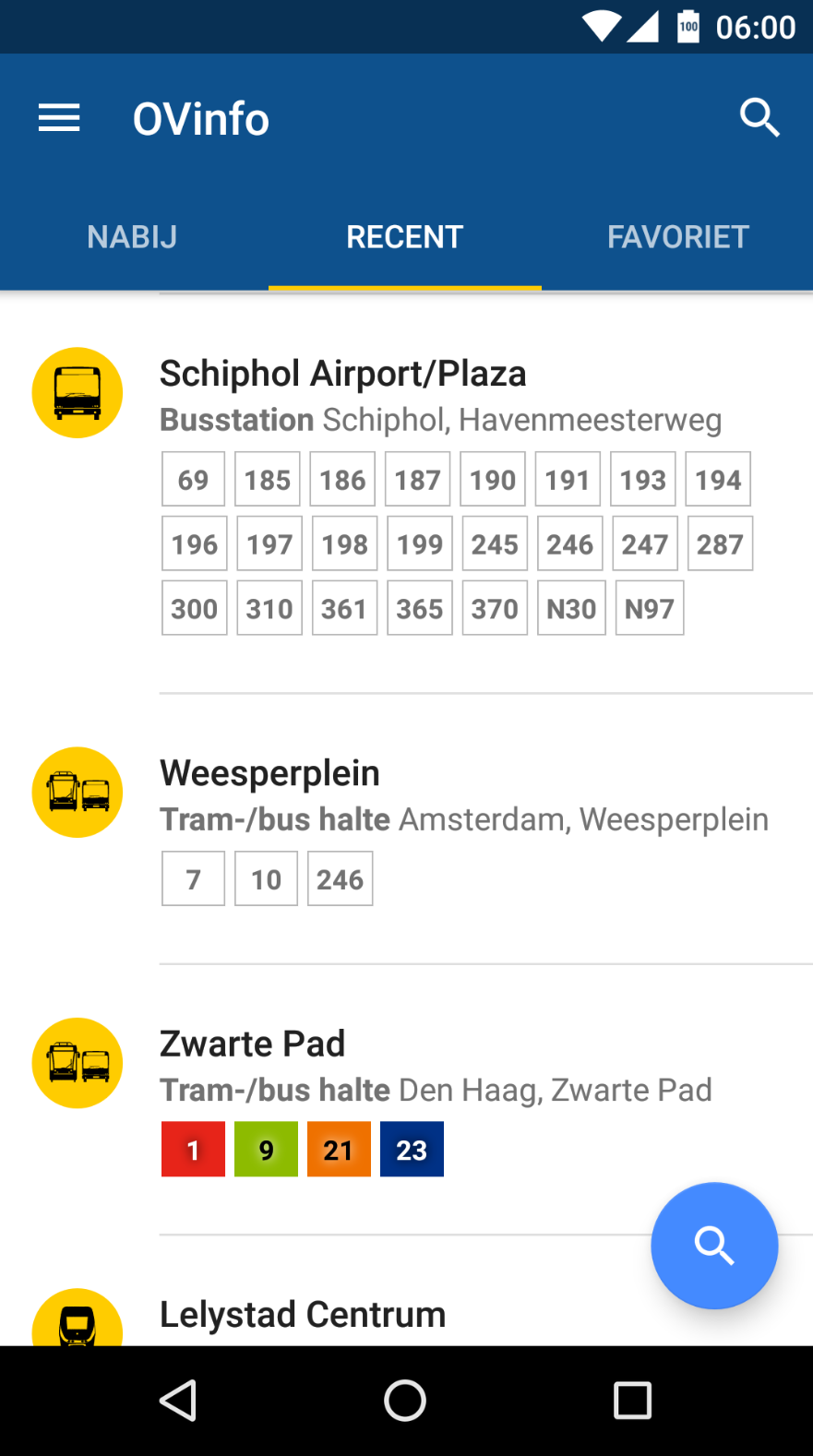Tap the search icon in app bar

[x=759, y=118]
